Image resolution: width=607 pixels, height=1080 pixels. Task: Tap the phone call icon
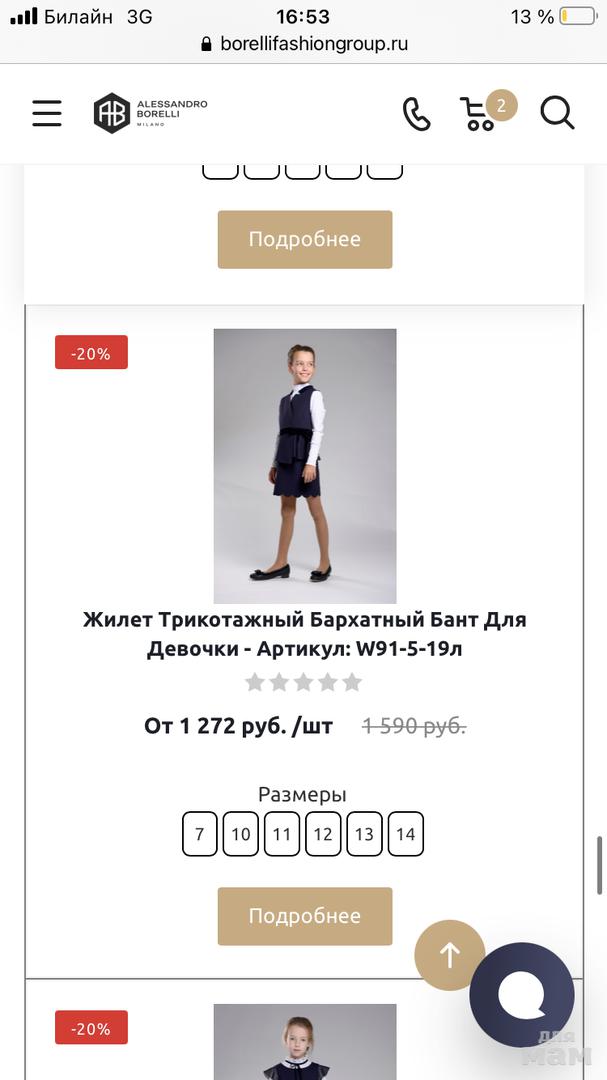416,113
